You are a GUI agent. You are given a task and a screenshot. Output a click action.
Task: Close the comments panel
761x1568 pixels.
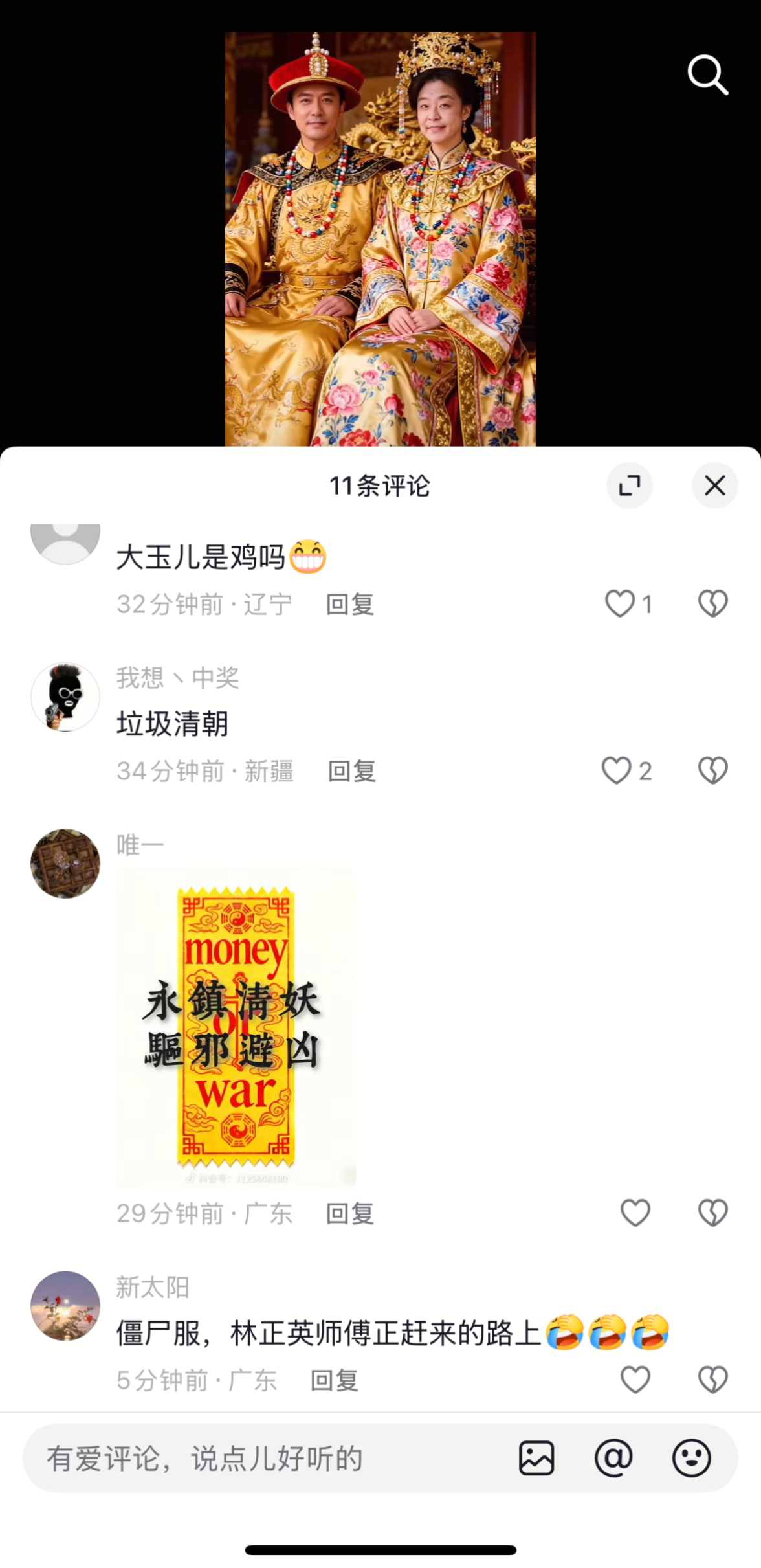click(x=714, y=486)
